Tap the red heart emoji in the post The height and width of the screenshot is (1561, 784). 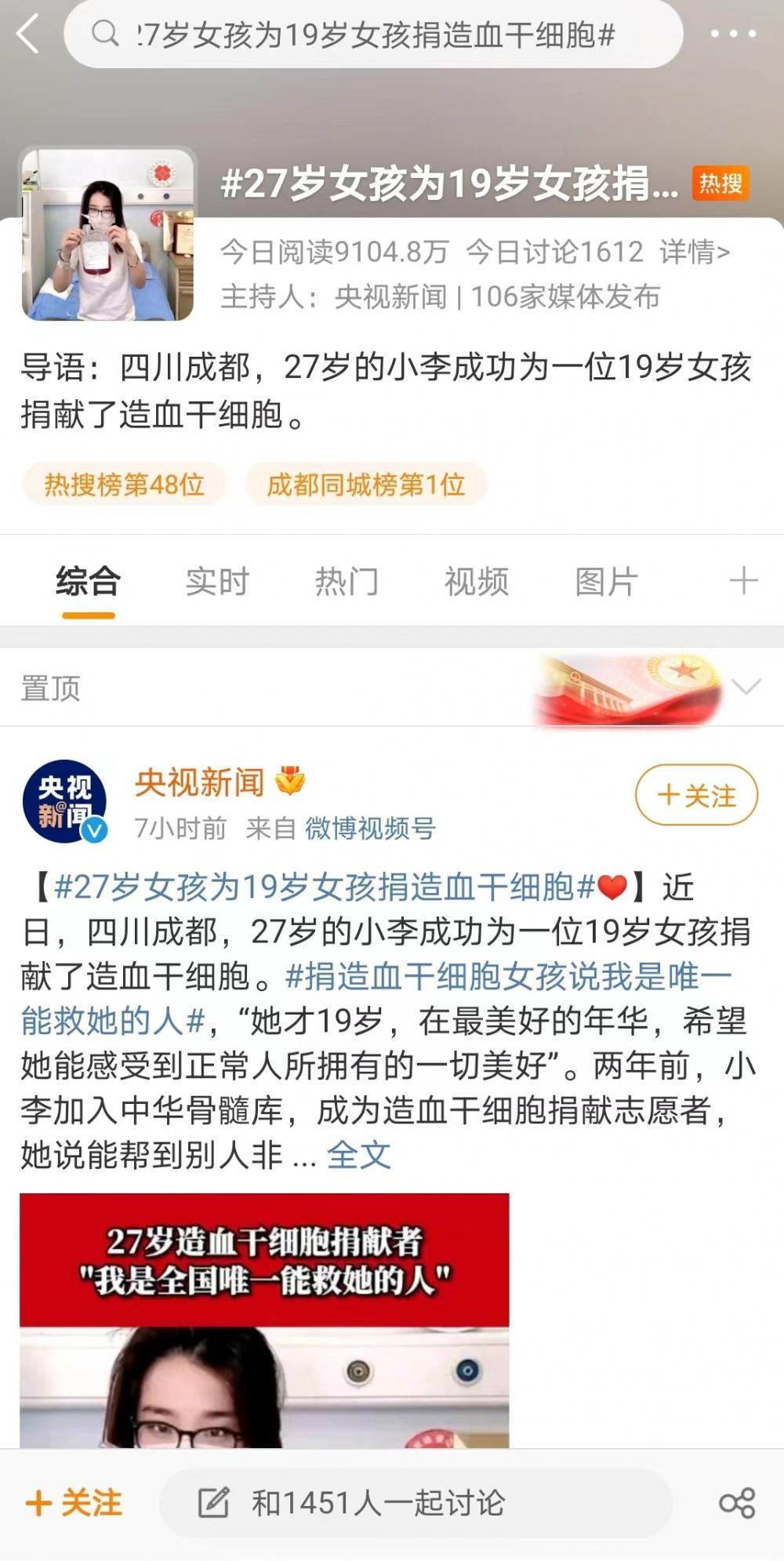[x=614, y=887]
